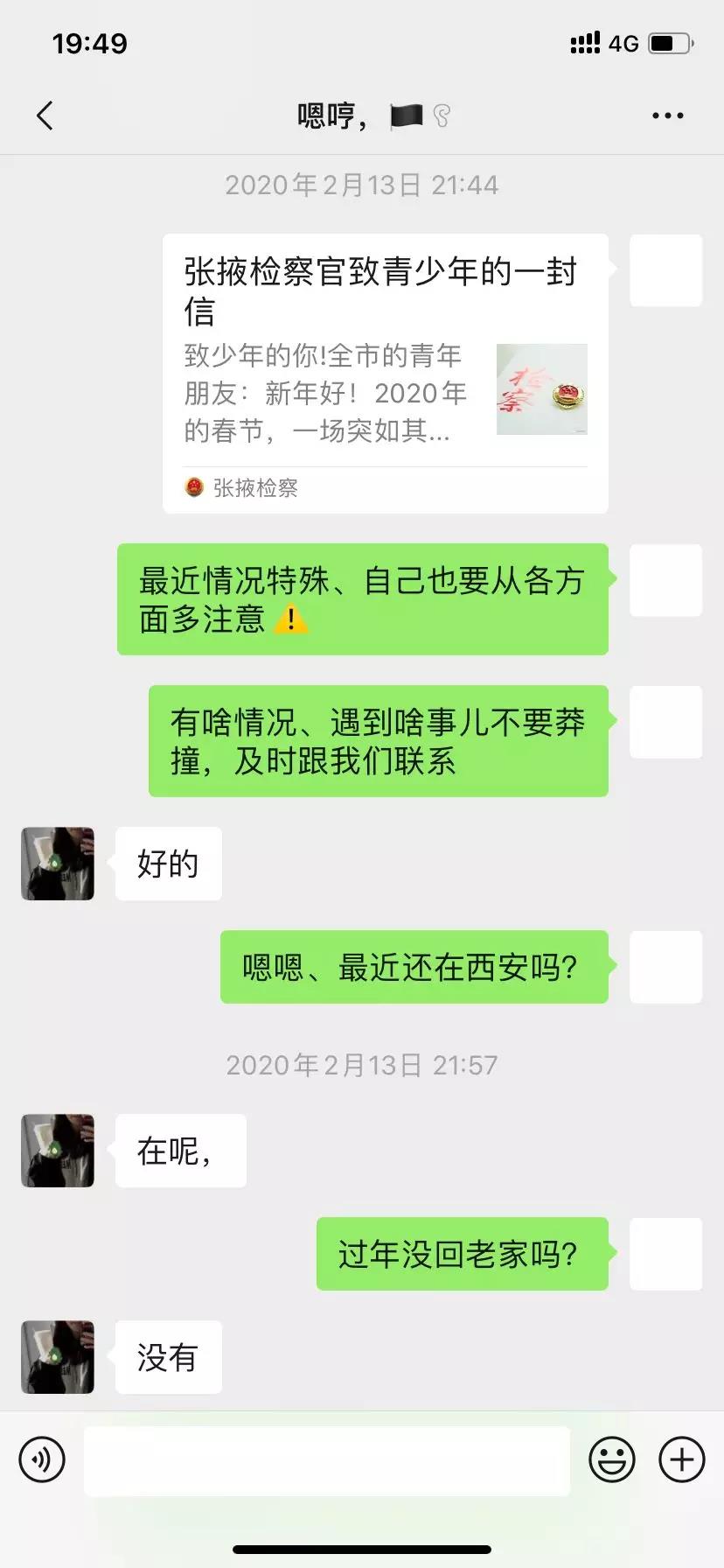Open the shared article 张掖检察官致青少年的一封信

pos(385,373)
